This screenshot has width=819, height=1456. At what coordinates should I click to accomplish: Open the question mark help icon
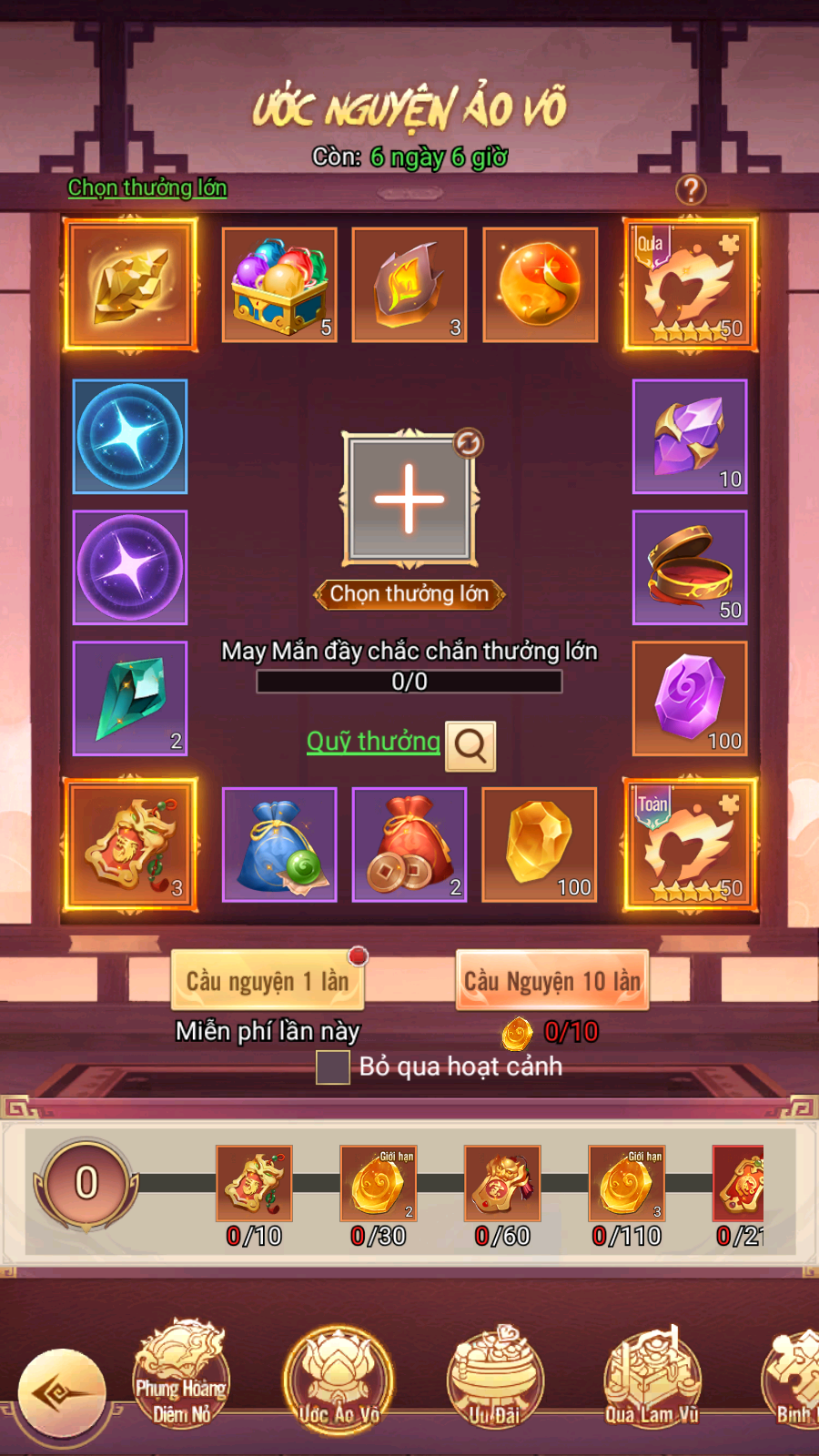(691, 189)
